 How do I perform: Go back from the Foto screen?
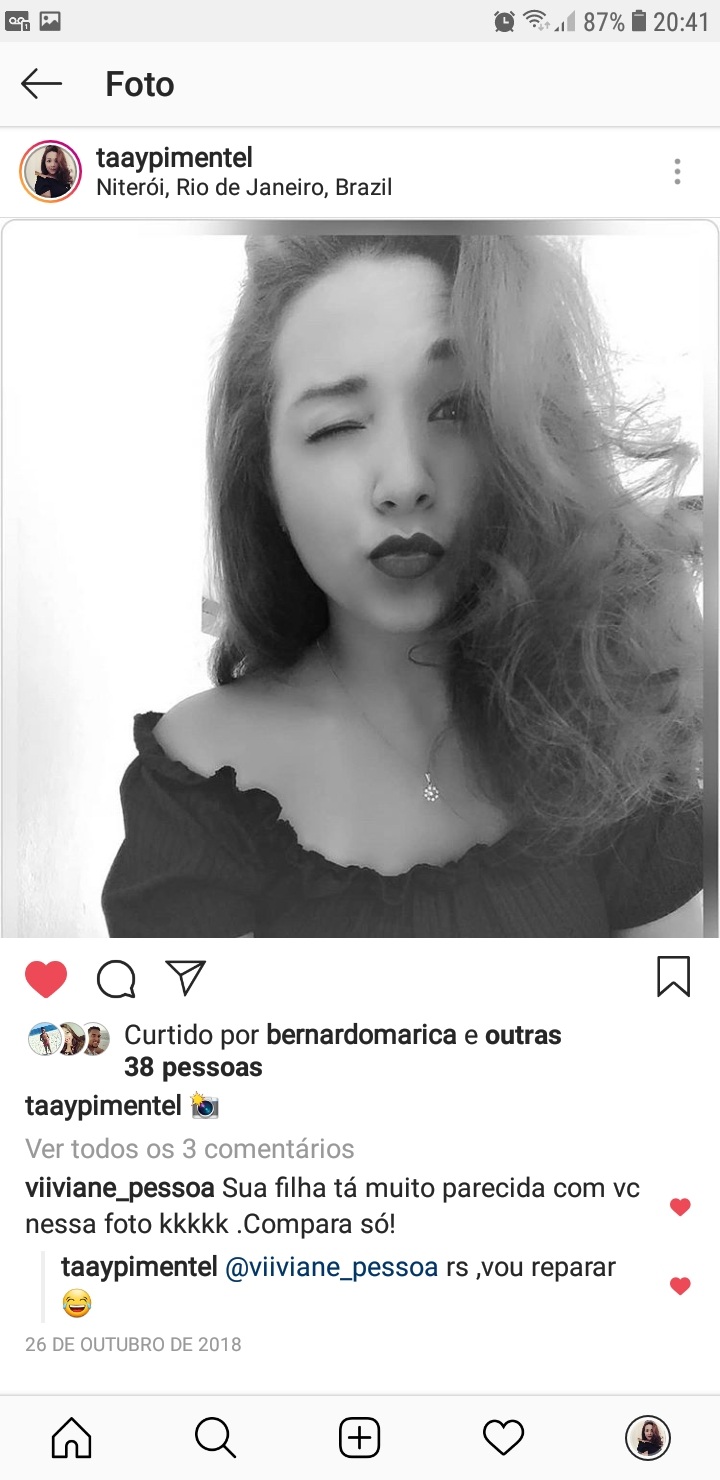click(x=41, y=84)
